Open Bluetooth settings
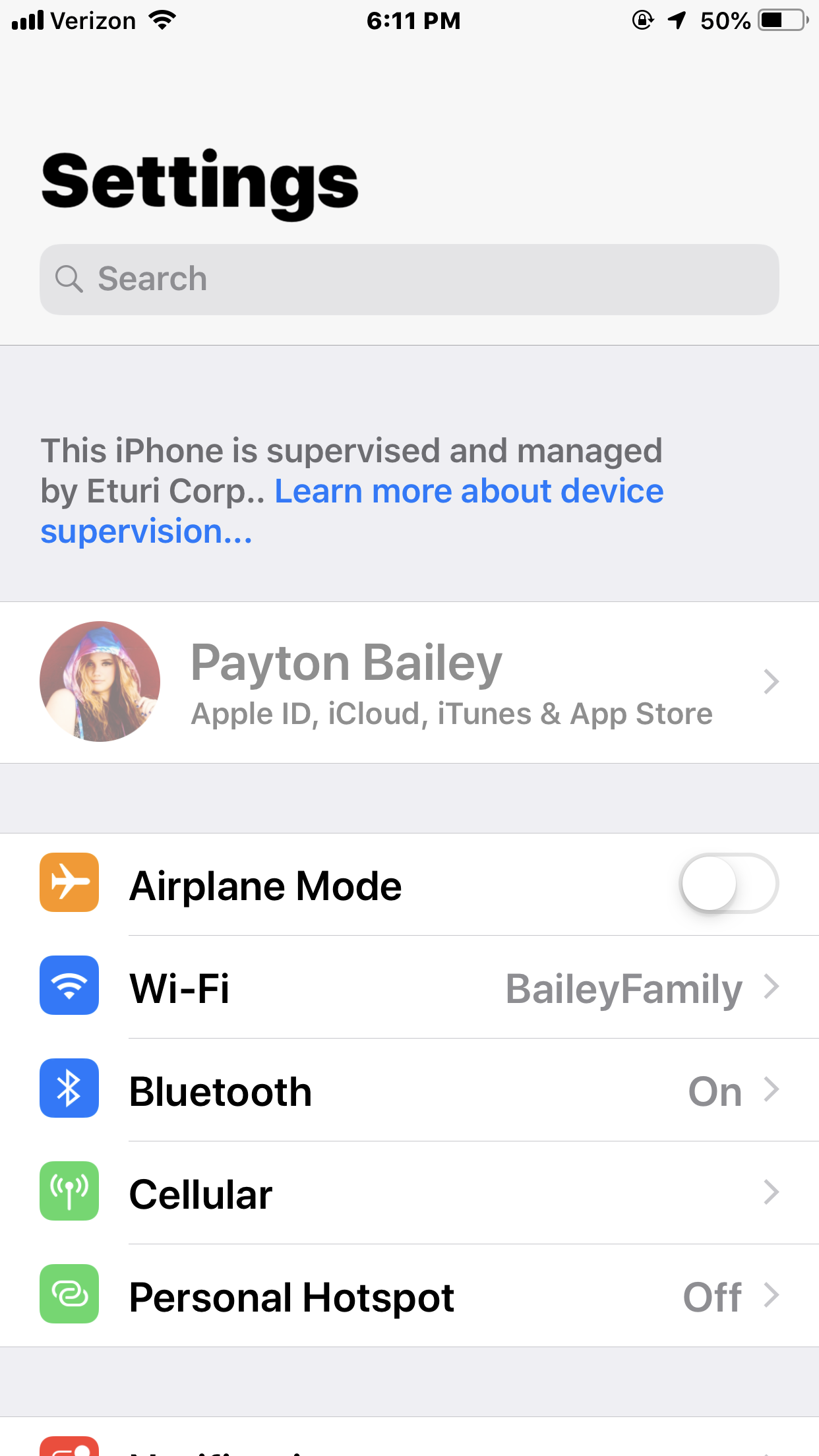Viewport: 819px width, 1456px height. pos(409,1090)
